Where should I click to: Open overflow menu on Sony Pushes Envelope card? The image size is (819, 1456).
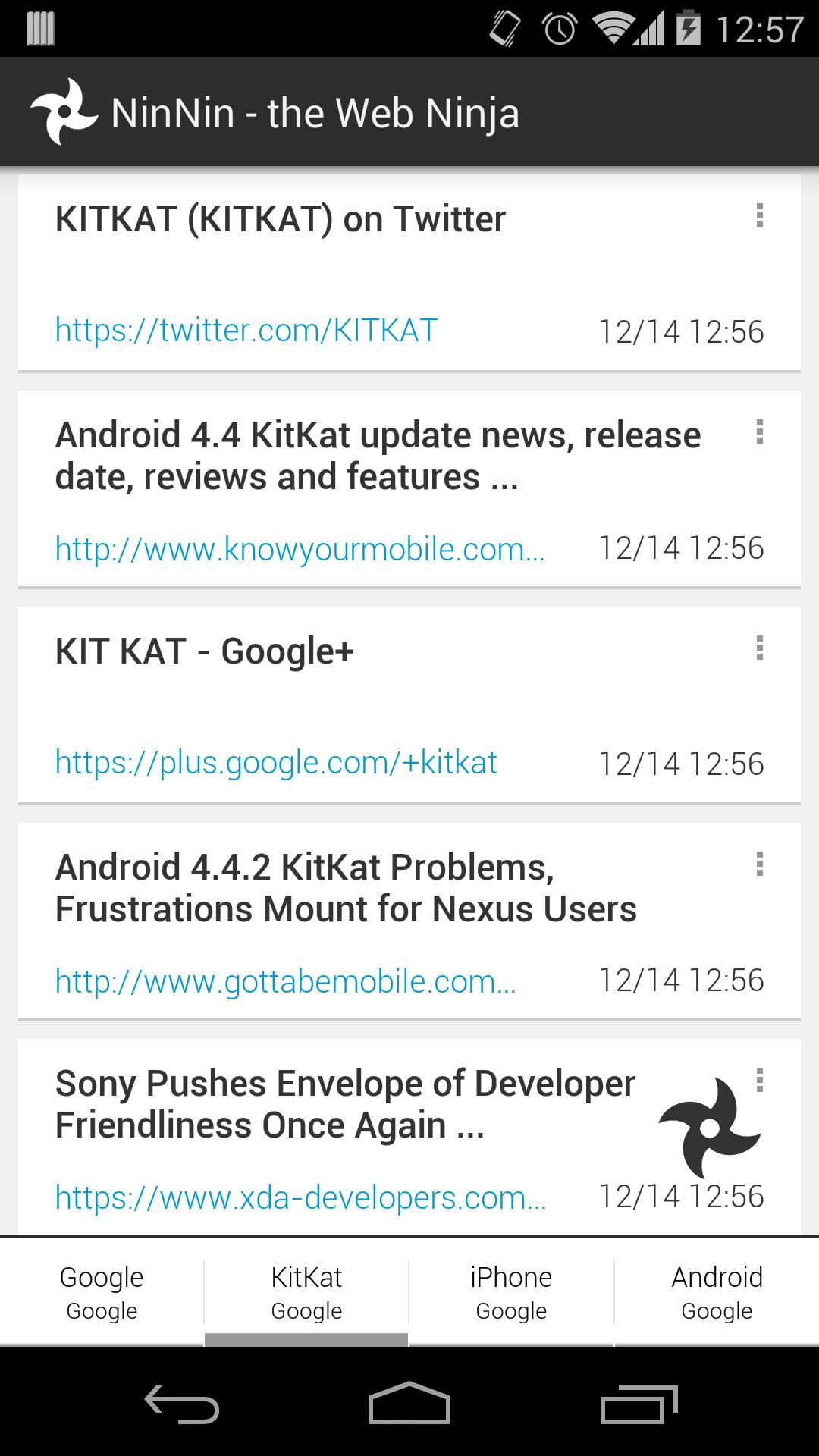tap(759, 1080)
